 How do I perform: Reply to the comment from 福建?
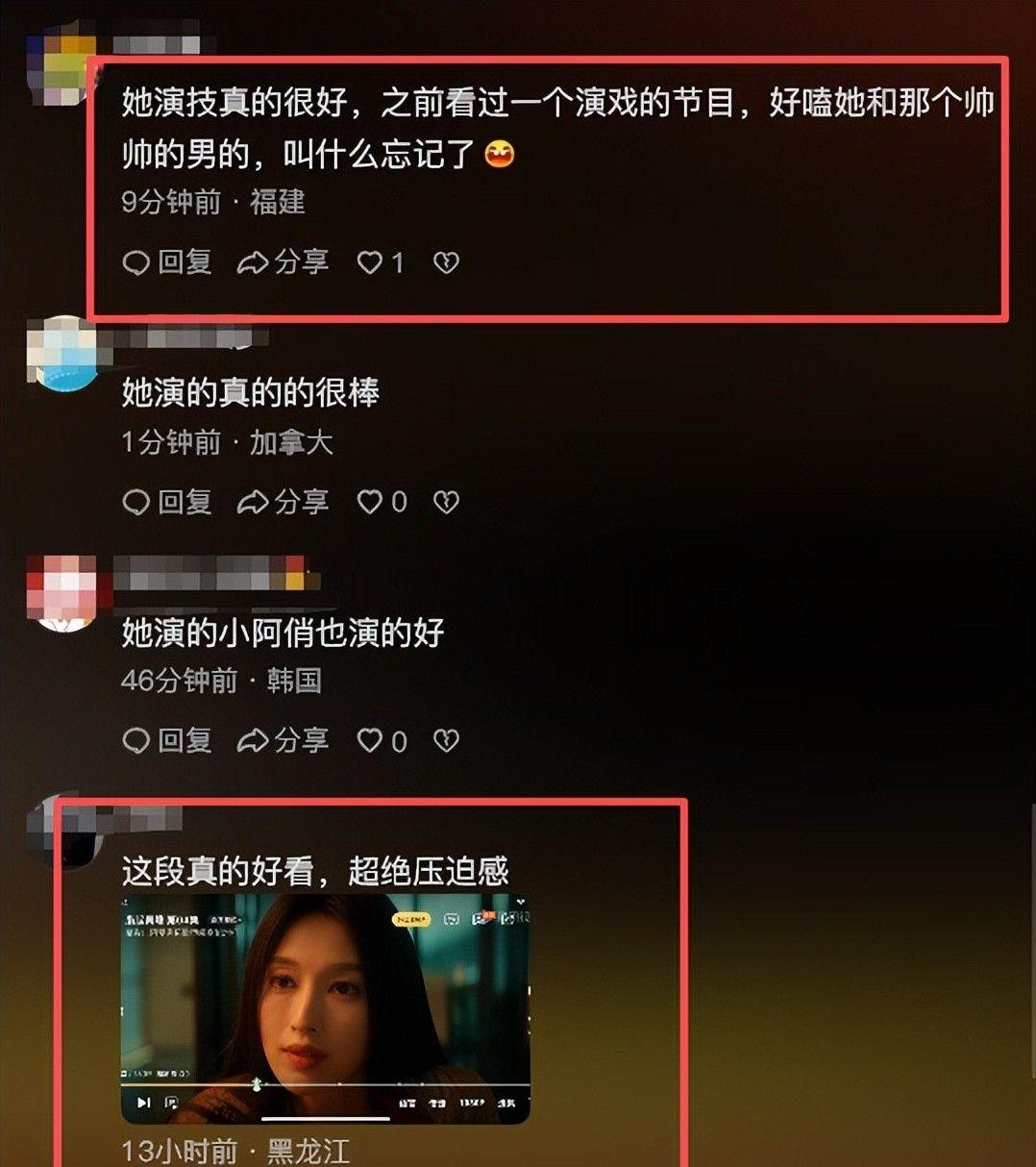tap(167, 261)
